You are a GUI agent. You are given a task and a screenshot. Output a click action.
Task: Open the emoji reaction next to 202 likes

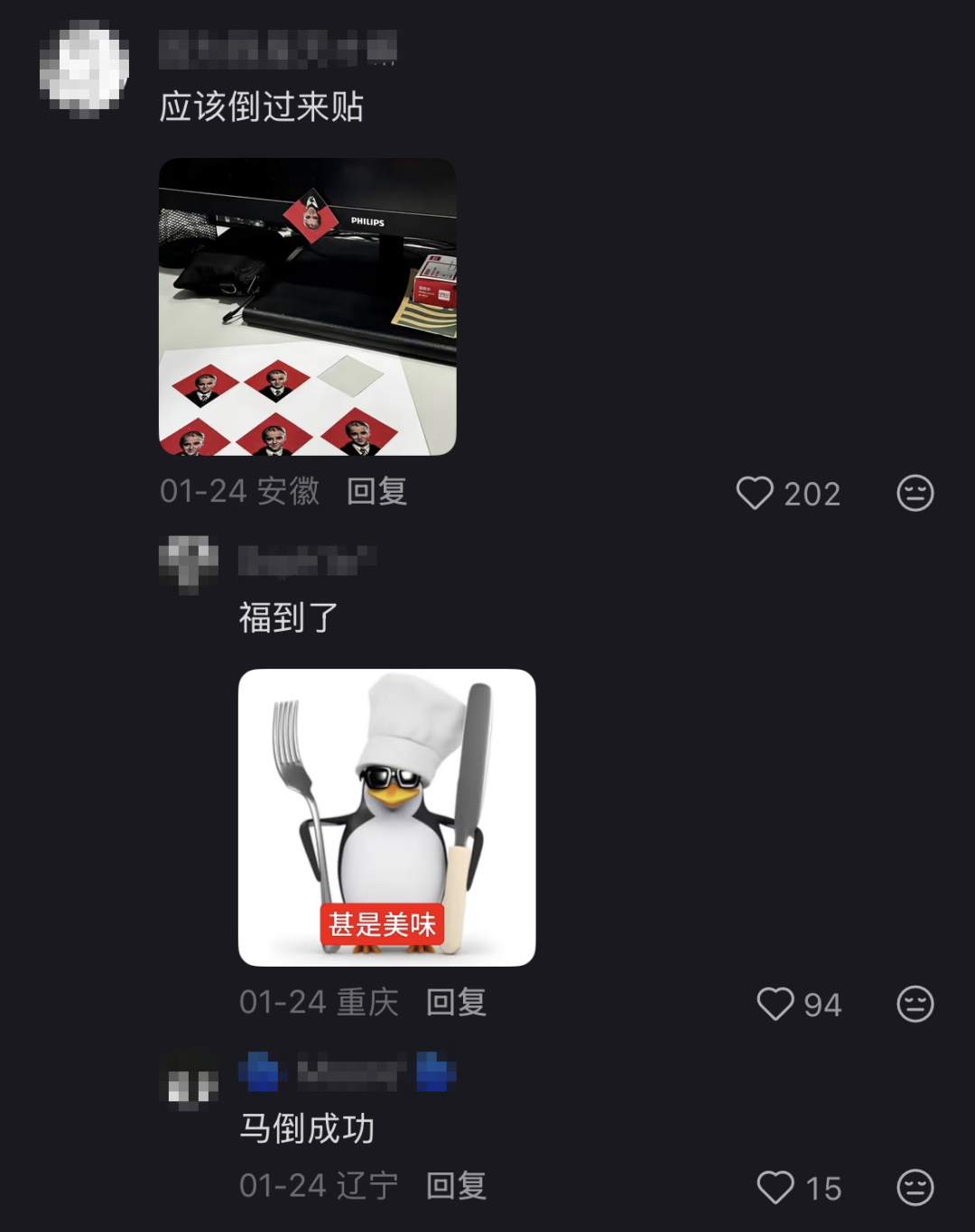[915, 493]
